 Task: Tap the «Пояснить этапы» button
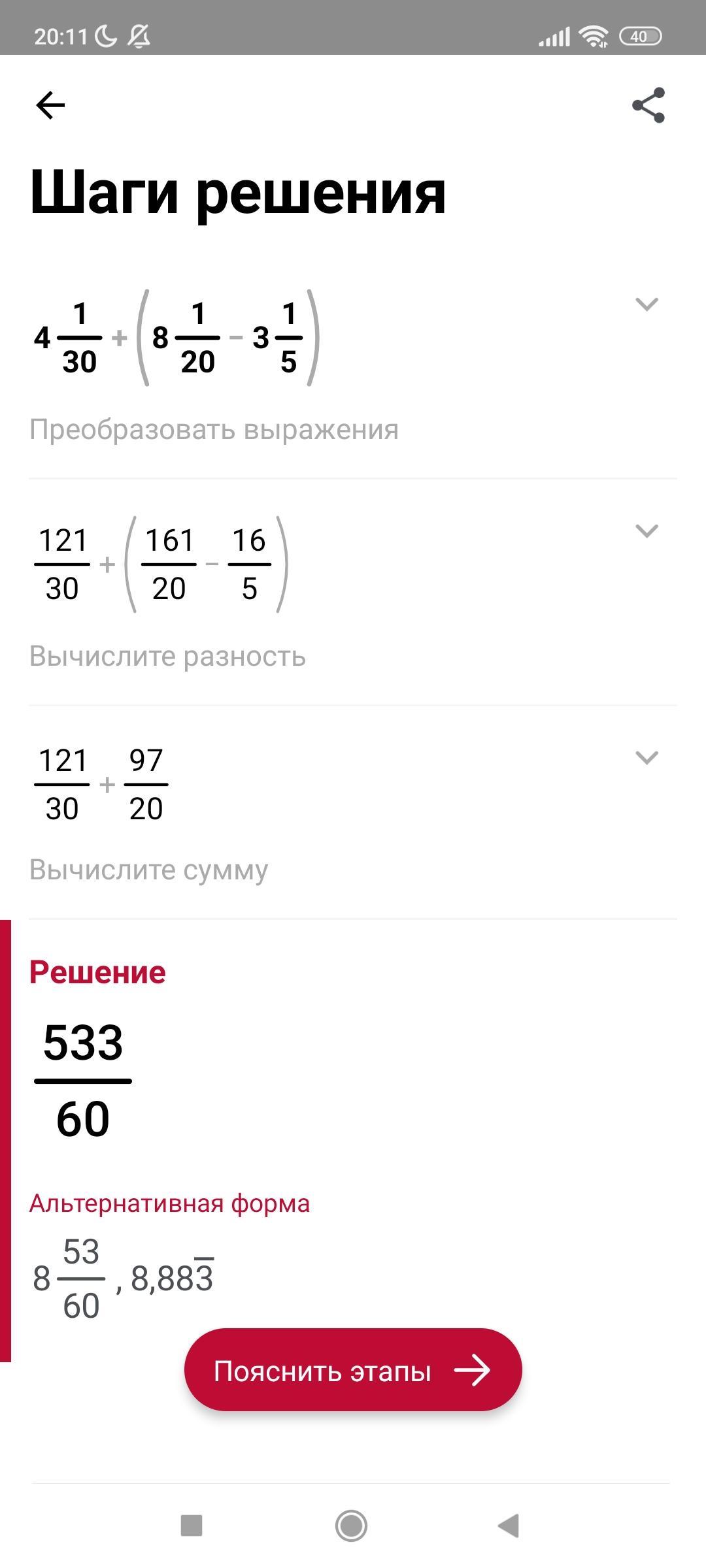pyautogui.click(x=353, y=1371)
